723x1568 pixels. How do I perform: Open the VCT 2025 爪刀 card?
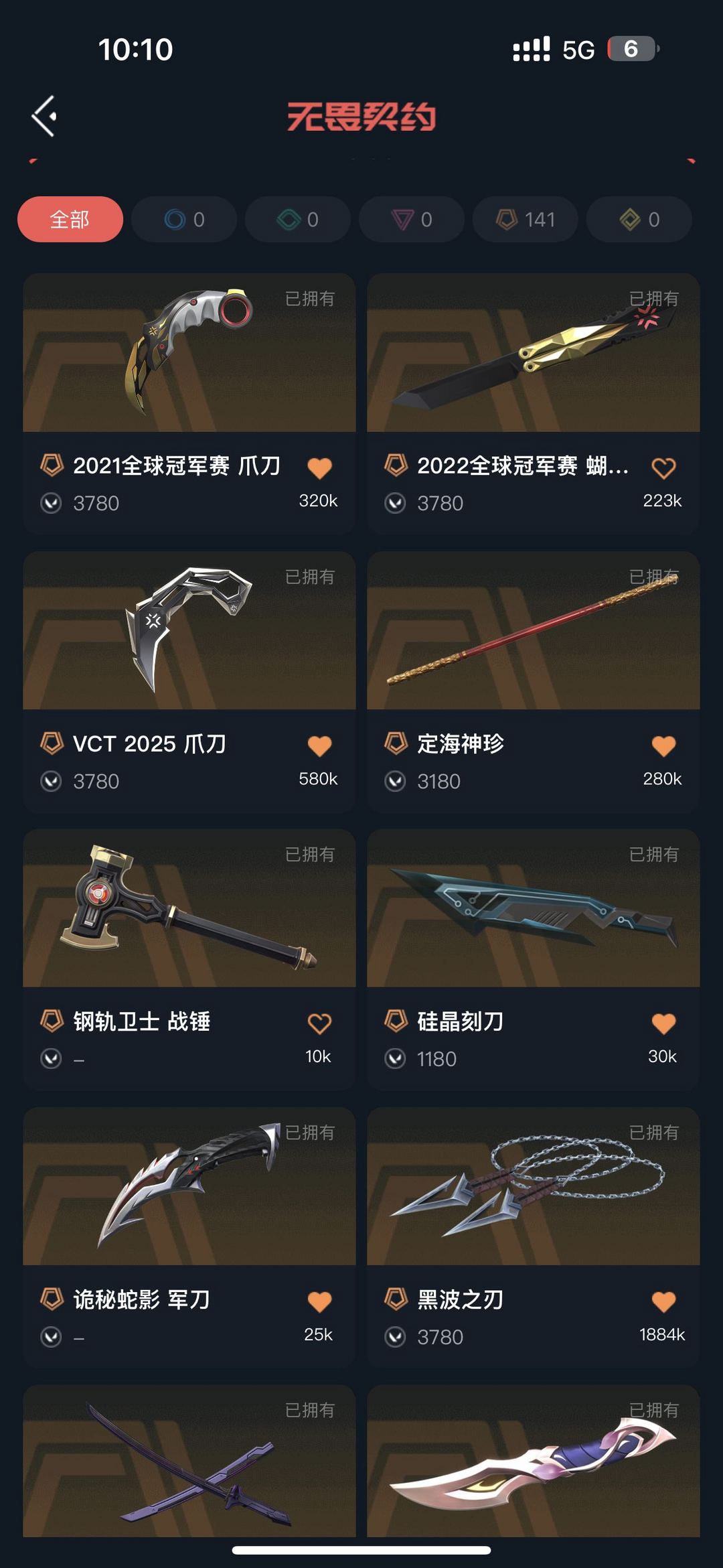[189, 631]
